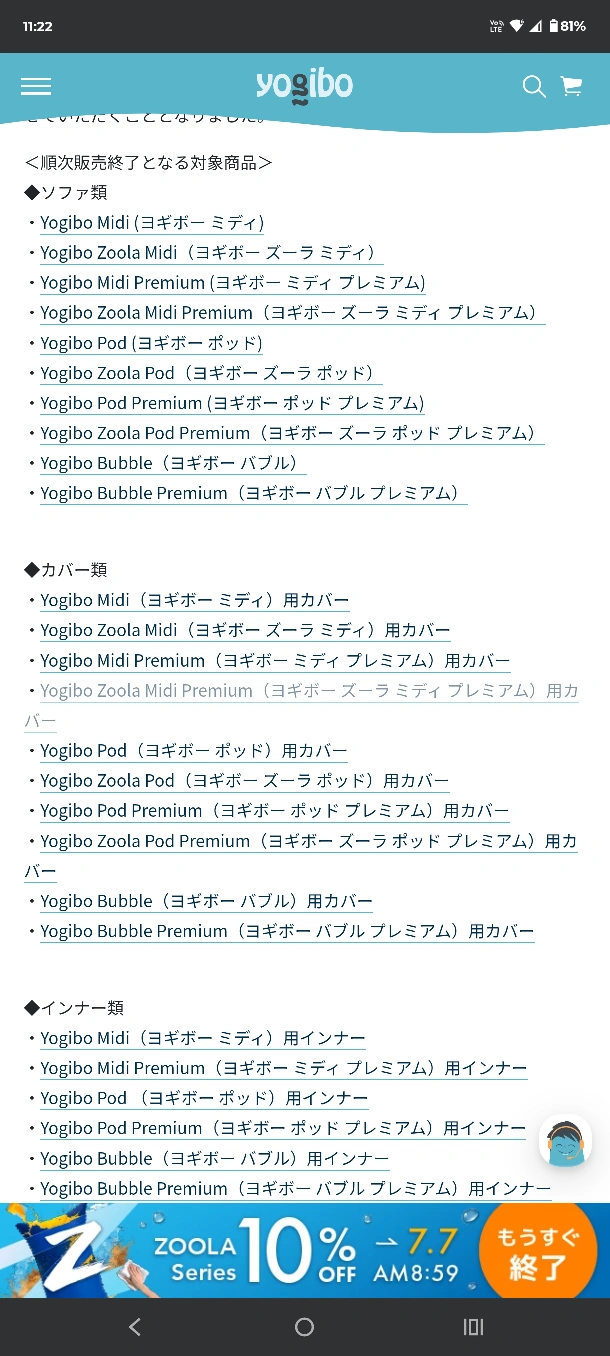Open Yogibo Midi 用カバー link
The image size is (610, 1356).
click(x=195, y=600)
